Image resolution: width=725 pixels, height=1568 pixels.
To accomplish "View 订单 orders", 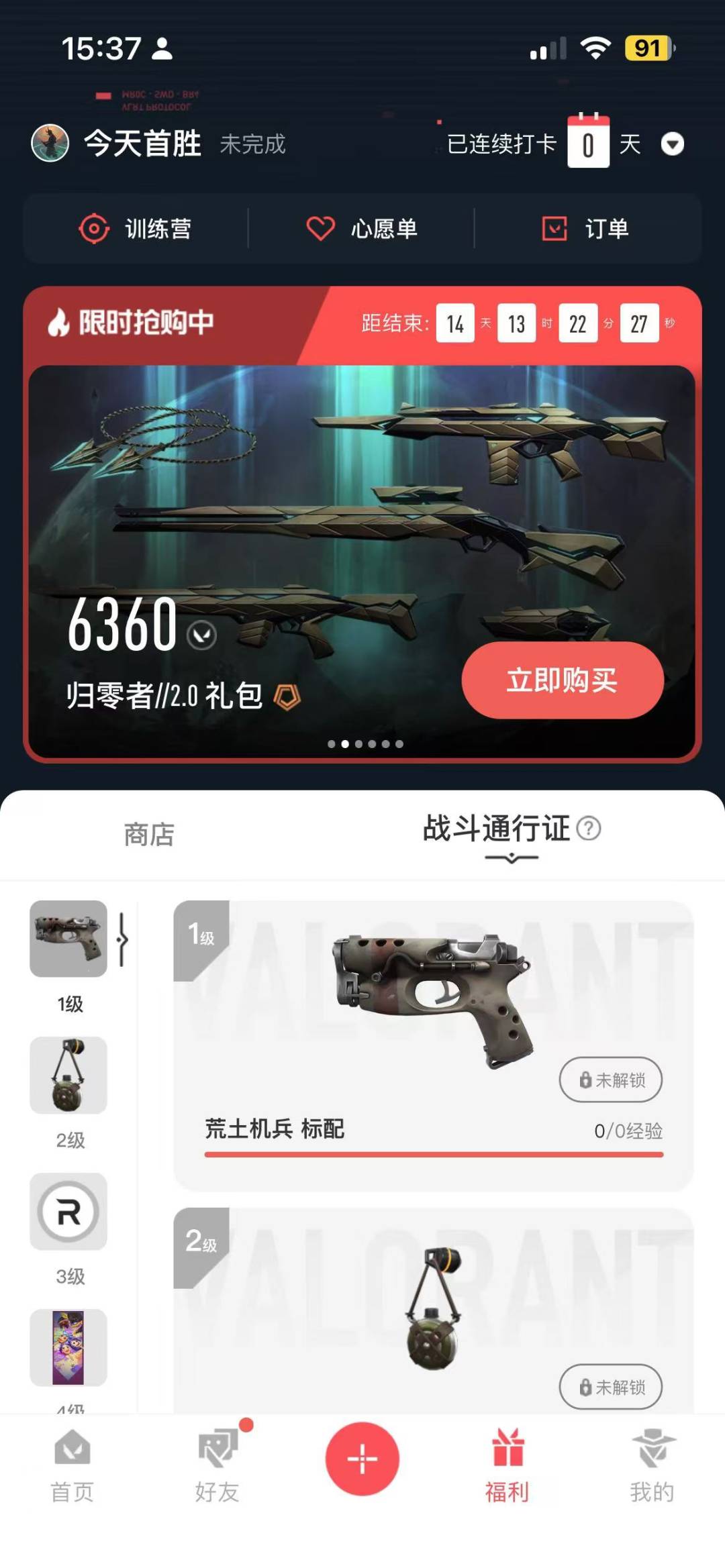I will click(586, 229).
